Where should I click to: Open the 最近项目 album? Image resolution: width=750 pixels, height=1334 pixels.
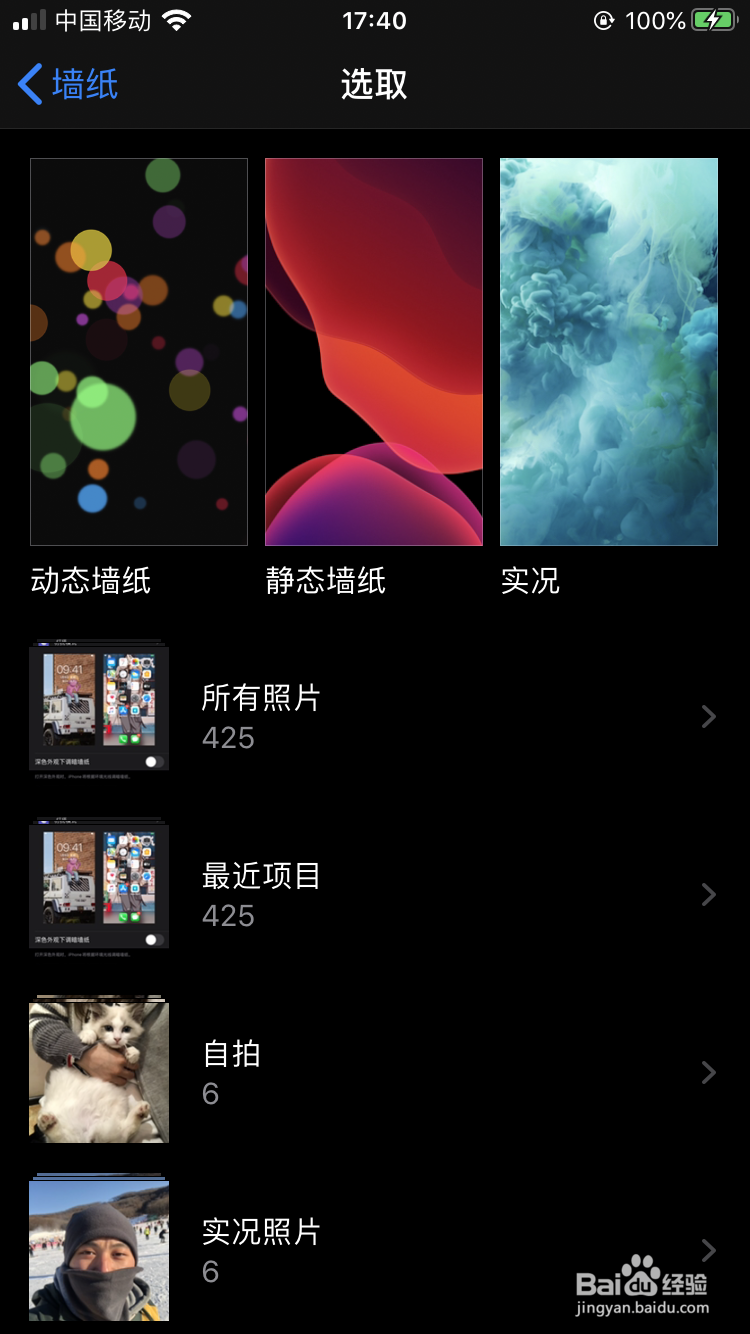(x=374, y=894)
